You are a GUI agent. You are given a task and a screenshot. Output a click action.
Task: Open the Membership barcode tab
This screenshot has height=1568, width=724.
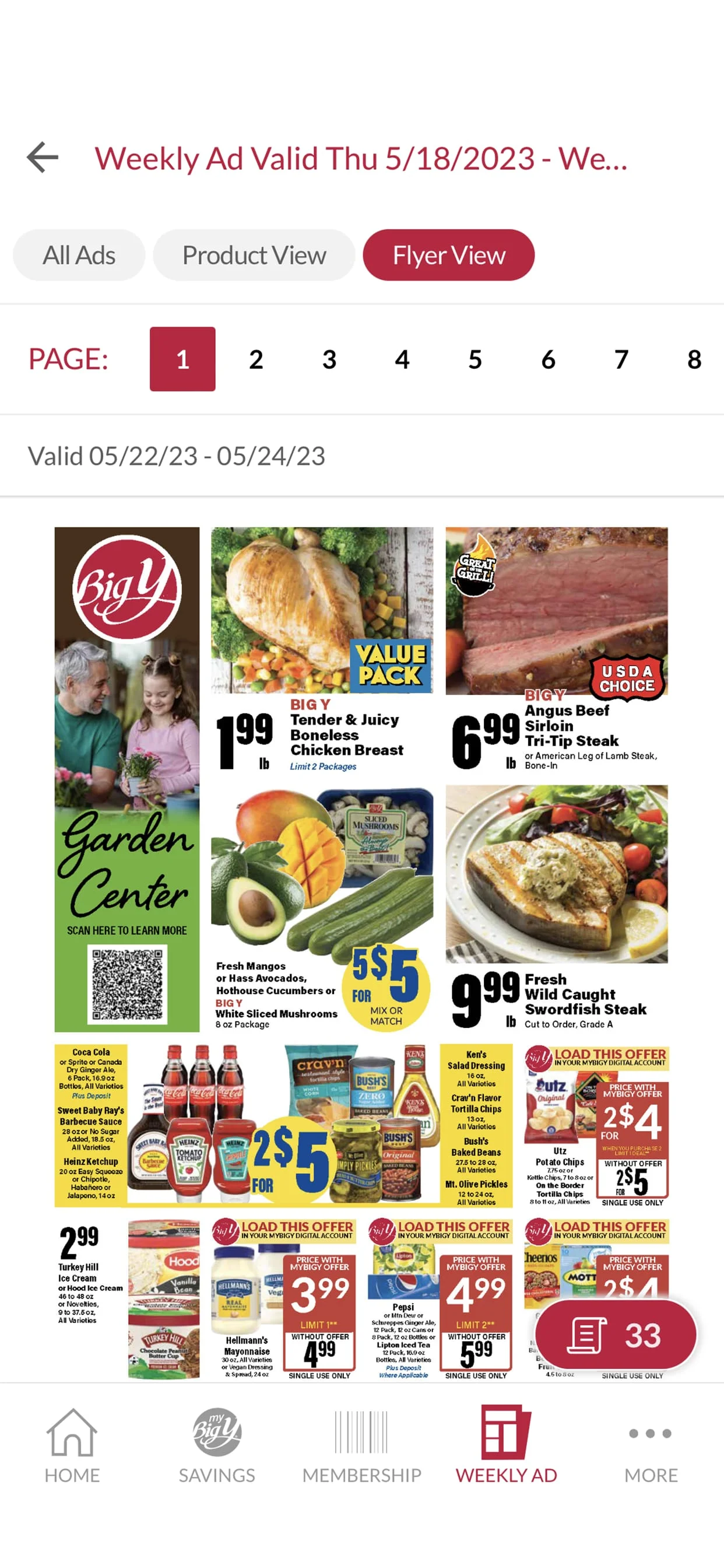(x=361, y=1445)
